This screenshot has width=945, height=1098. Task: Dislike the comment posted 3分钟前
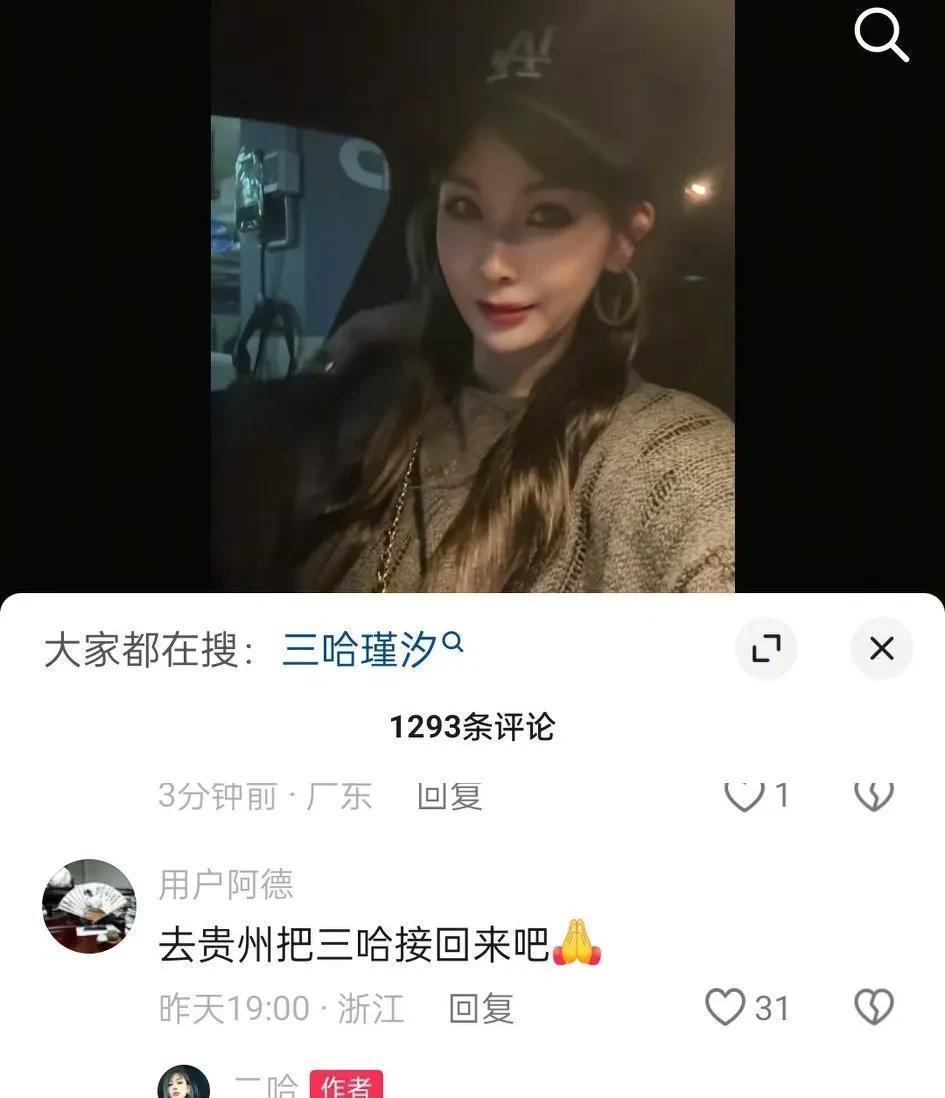[x=873, y=796]
